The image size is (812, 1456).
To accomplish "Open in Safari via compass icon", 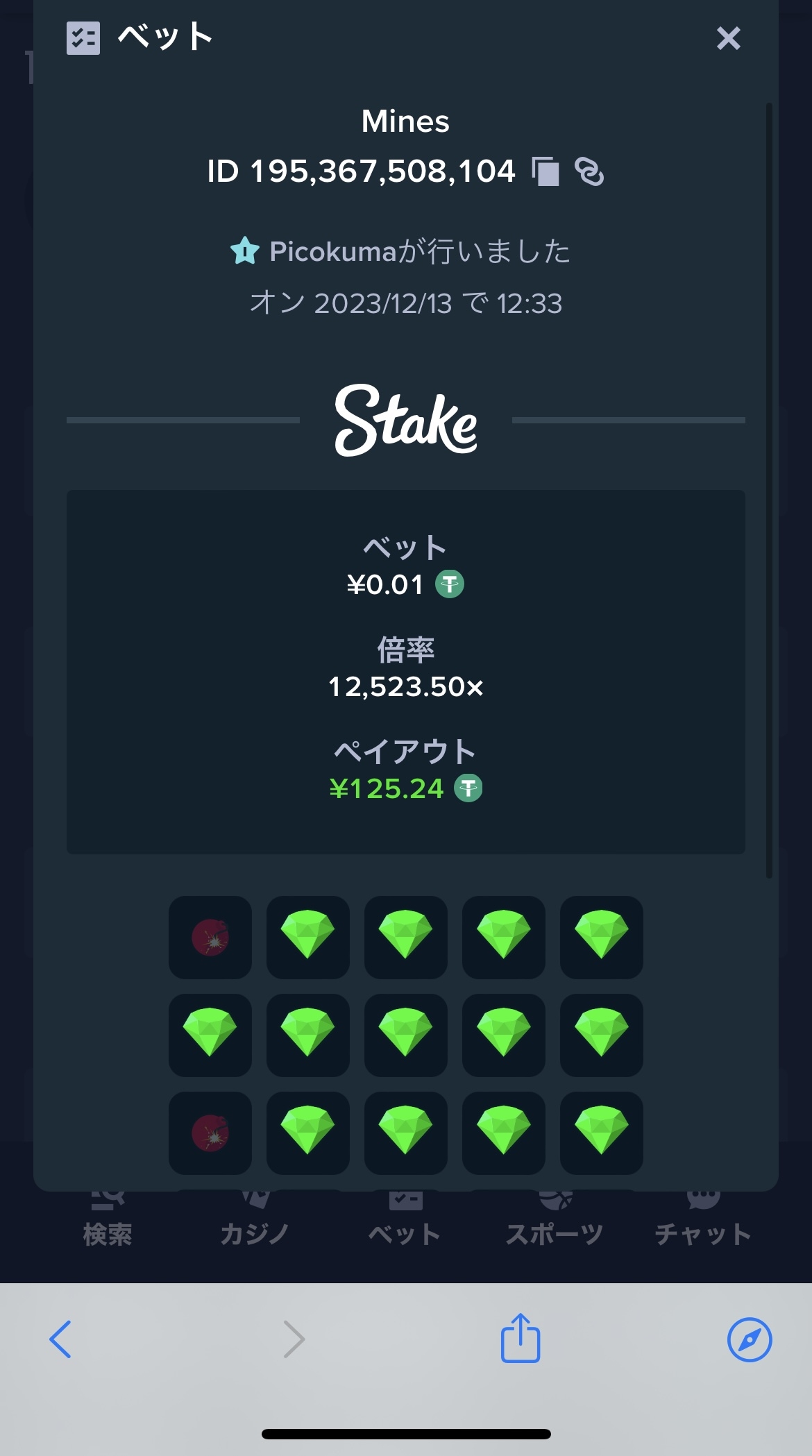I will point(750,1339).
